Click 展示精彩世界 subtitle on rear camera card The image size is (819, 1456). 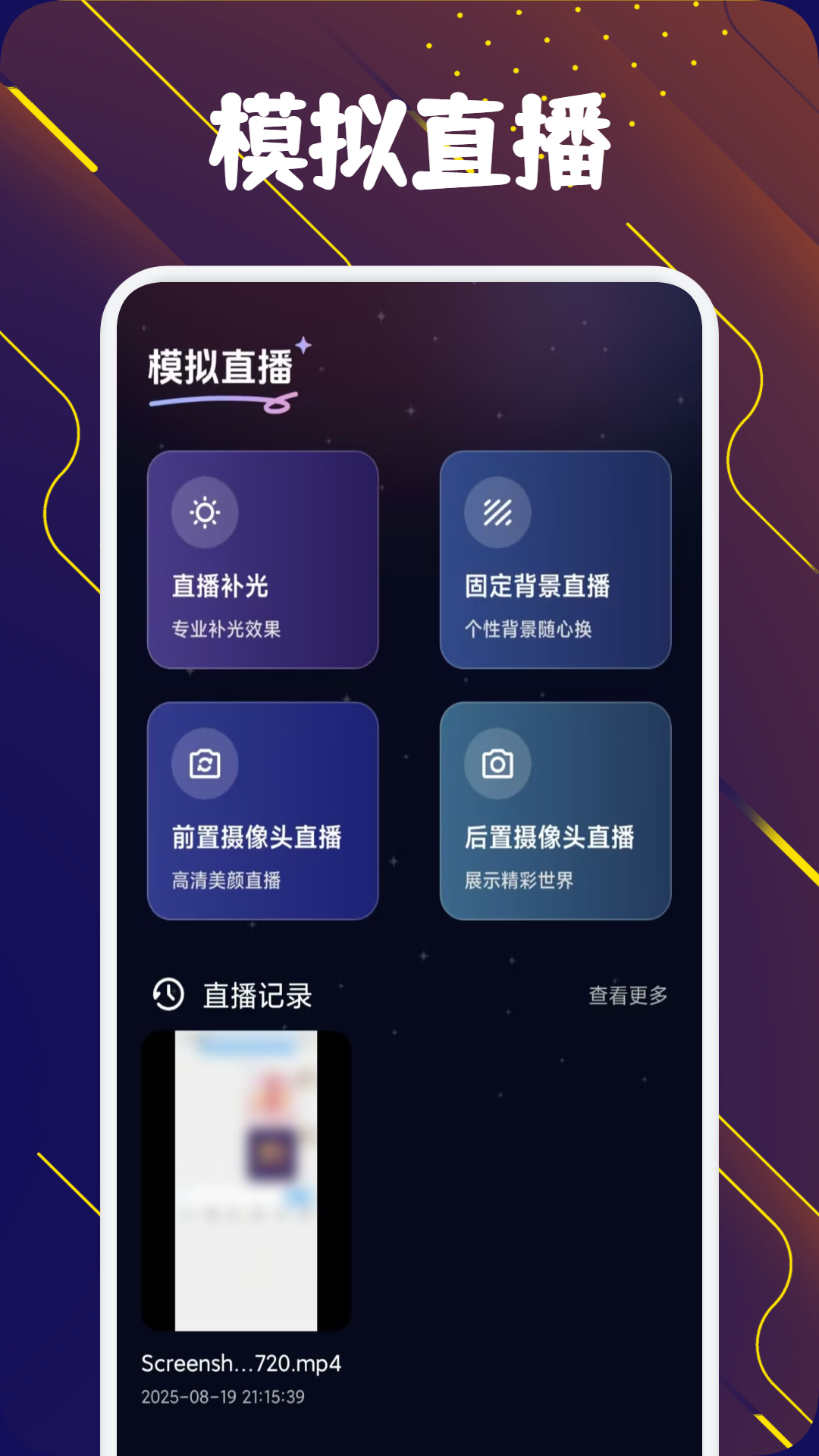518,881
